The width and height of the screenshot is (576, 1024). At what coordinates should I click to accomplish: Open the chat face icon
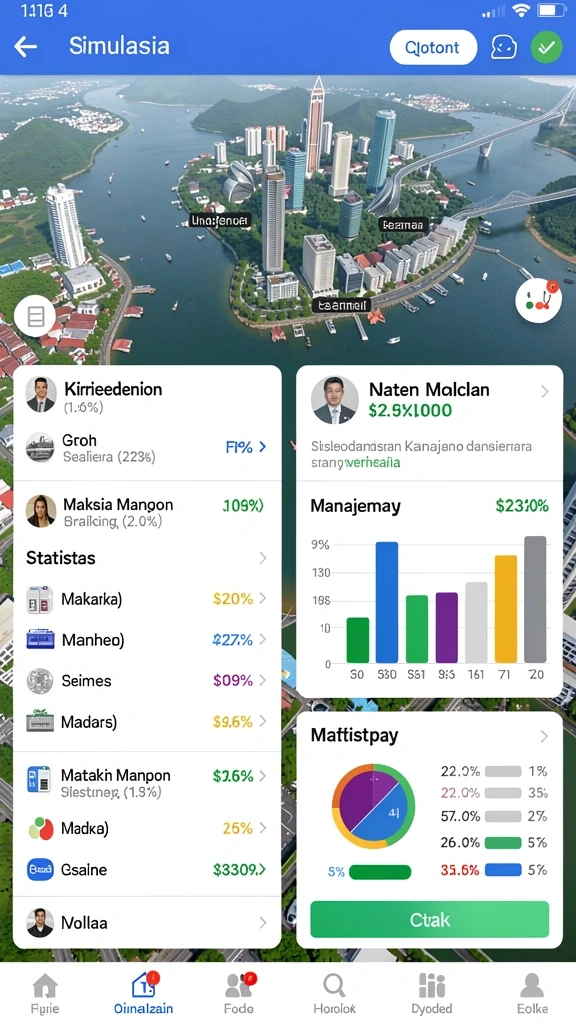504,48
